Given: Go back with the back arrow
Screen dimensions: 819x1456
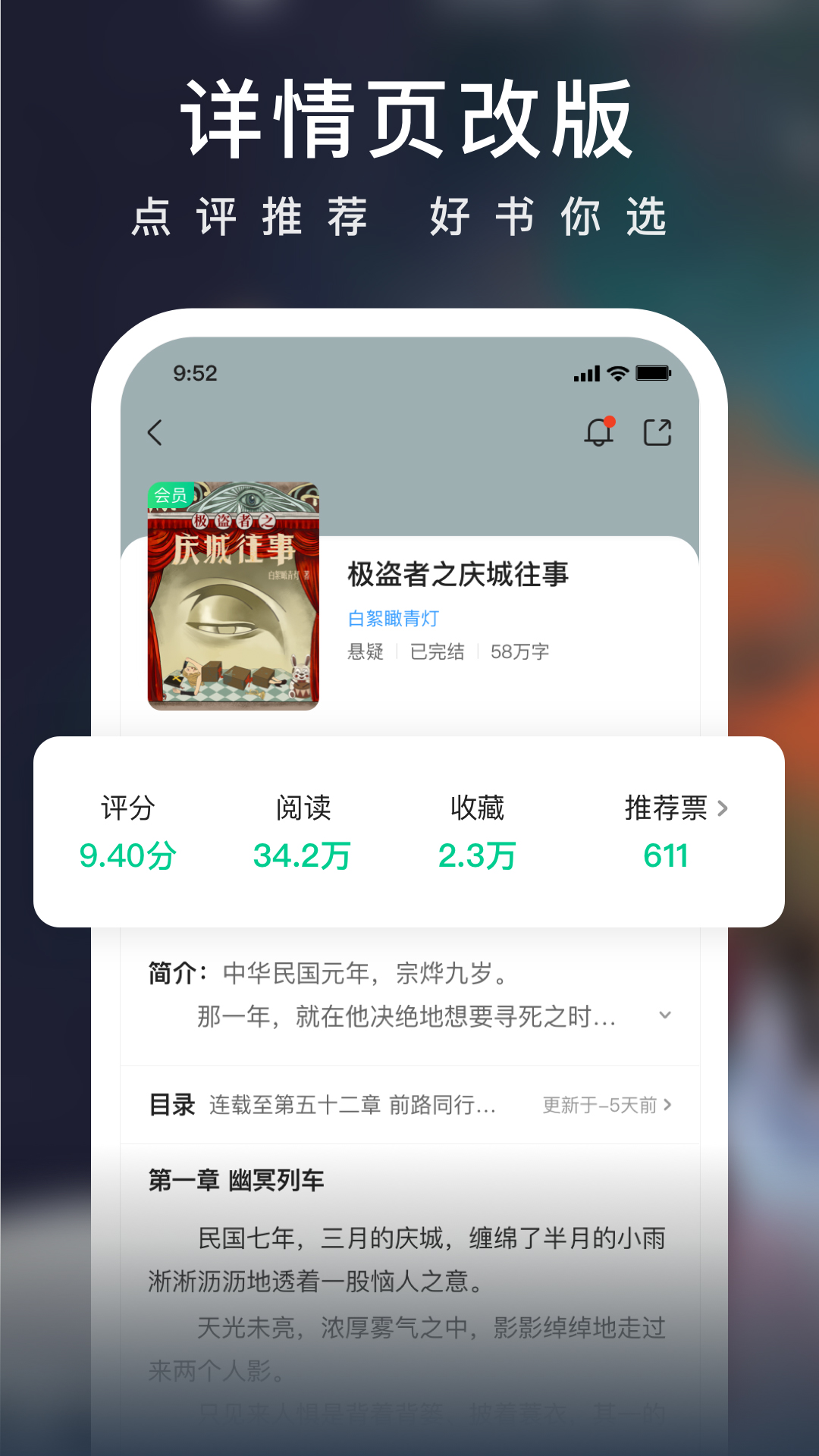Looking at the screenshot, I should point(155,432).
